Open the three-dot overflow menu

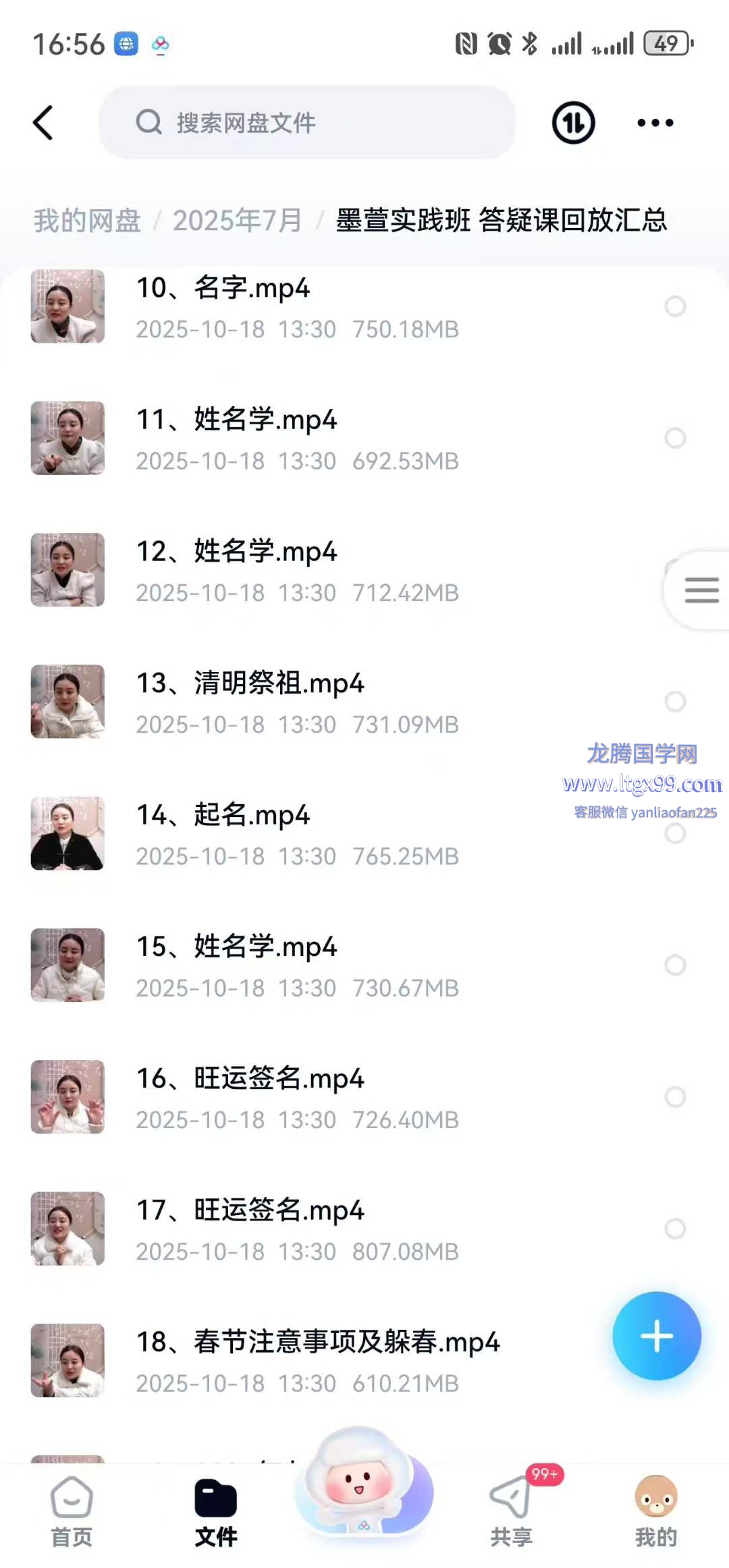click(x=655, y=123)
